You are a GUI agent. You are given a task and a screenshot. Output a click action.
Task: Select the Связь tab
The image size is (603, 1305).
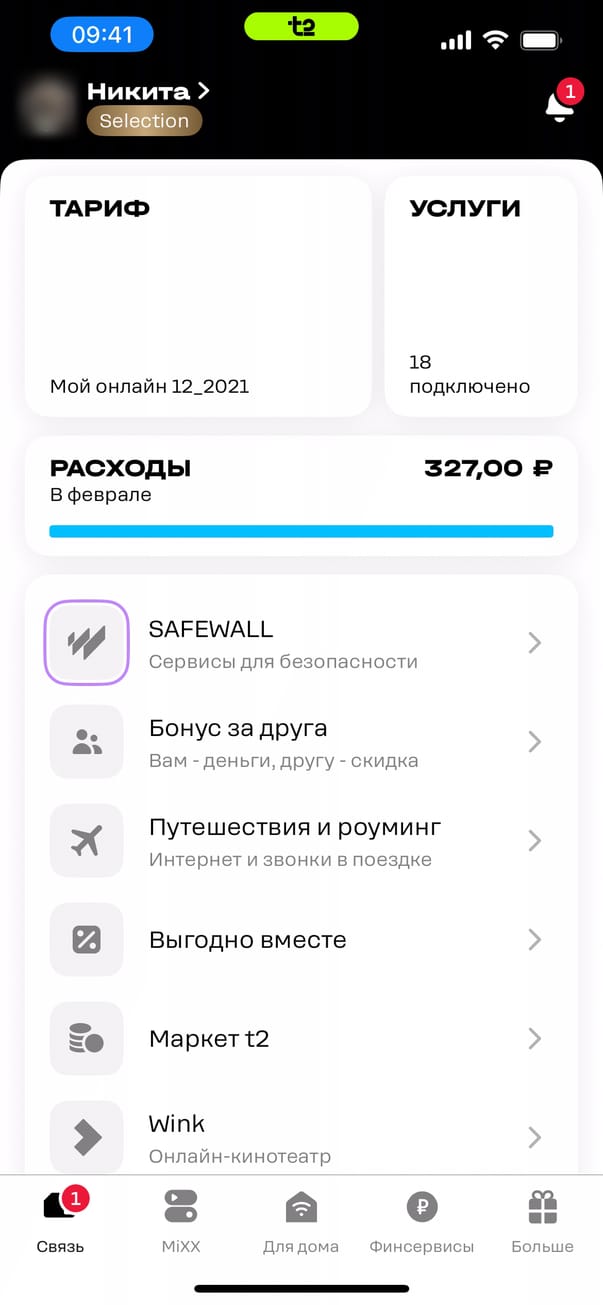(x=61, y=1221)
